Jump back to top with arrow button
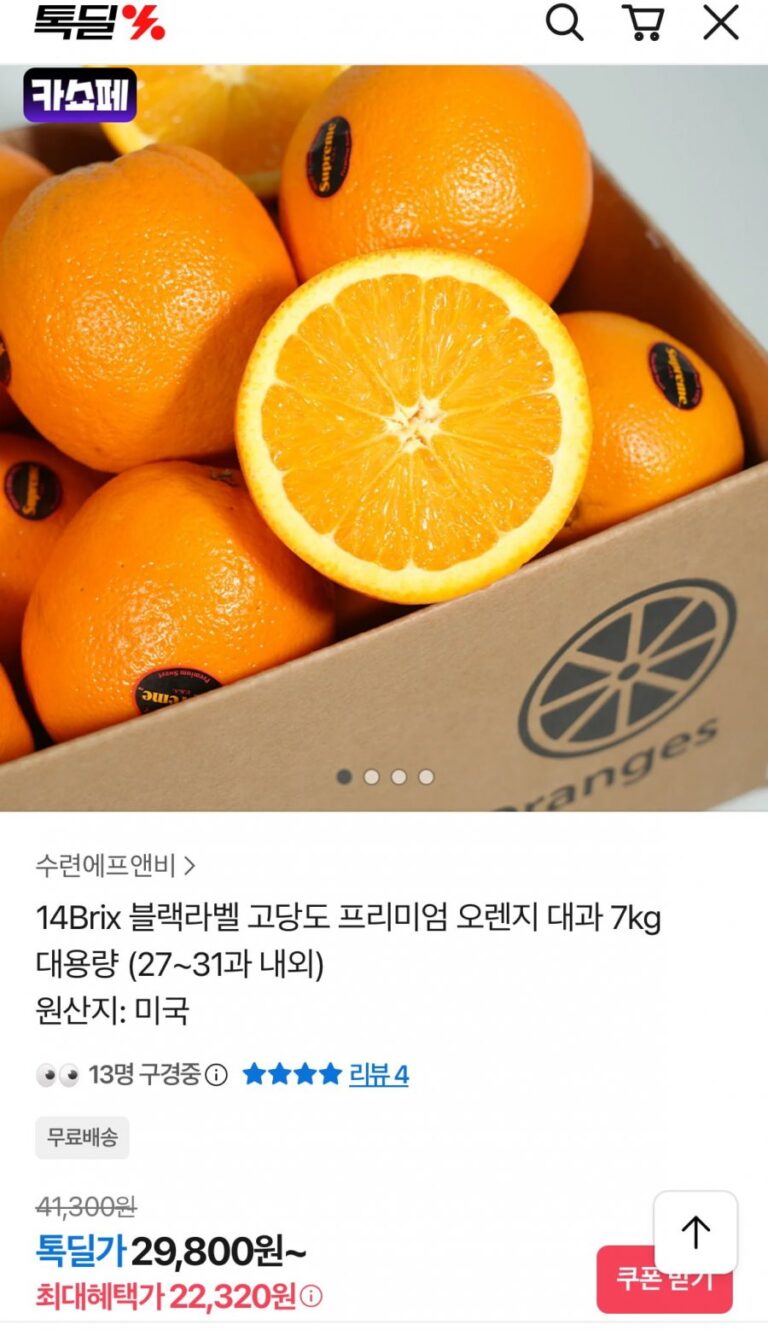 [x=696, y=1232]
